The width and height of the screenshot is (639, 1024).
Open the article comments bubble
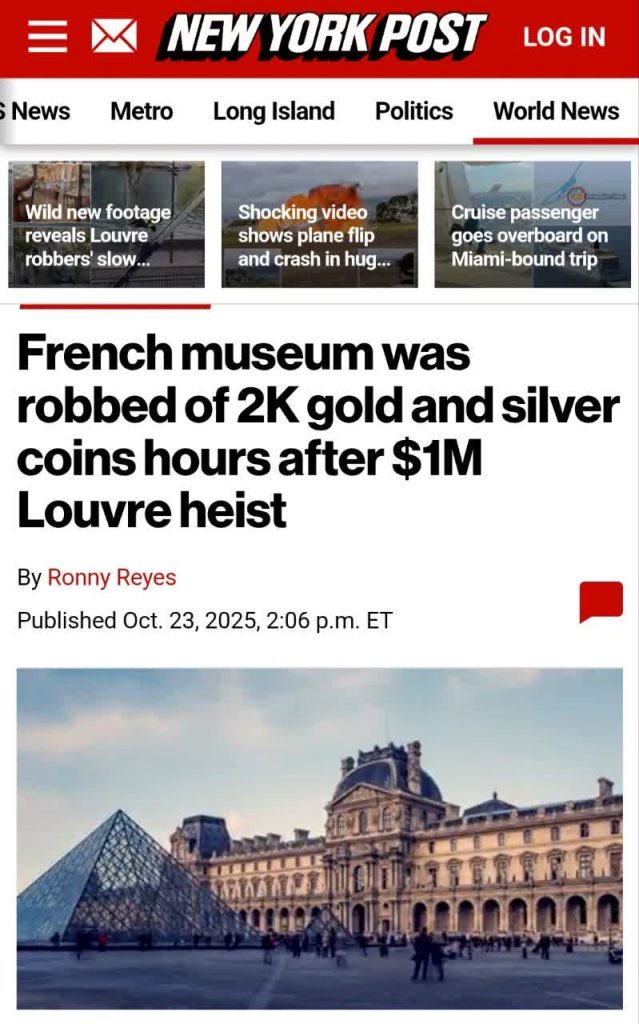click(x=600, y=601)
